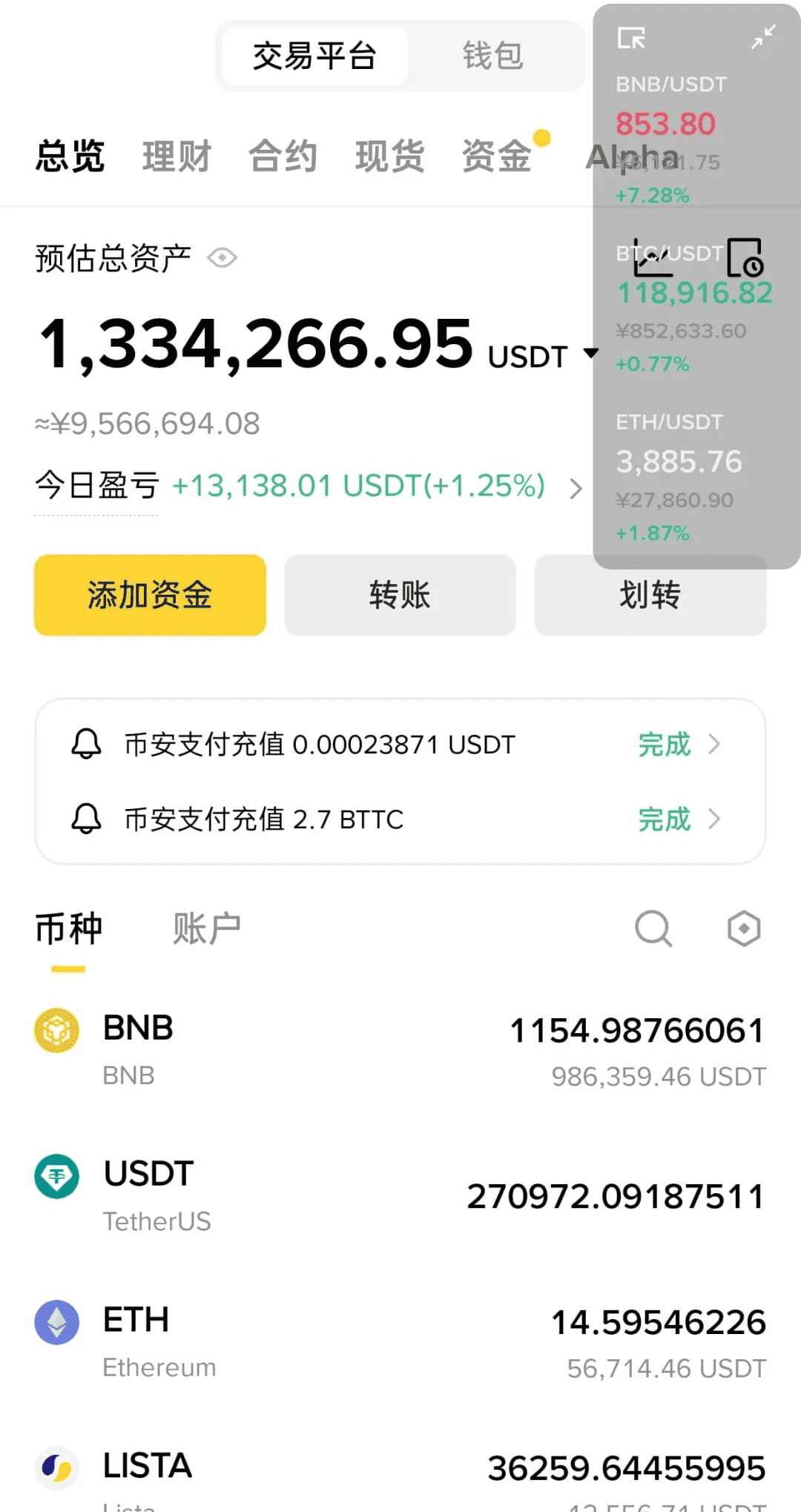Viewport: 801px width, 1512px height.
Task: Switch to the 钱包 segment
Action: click(492, 56)
